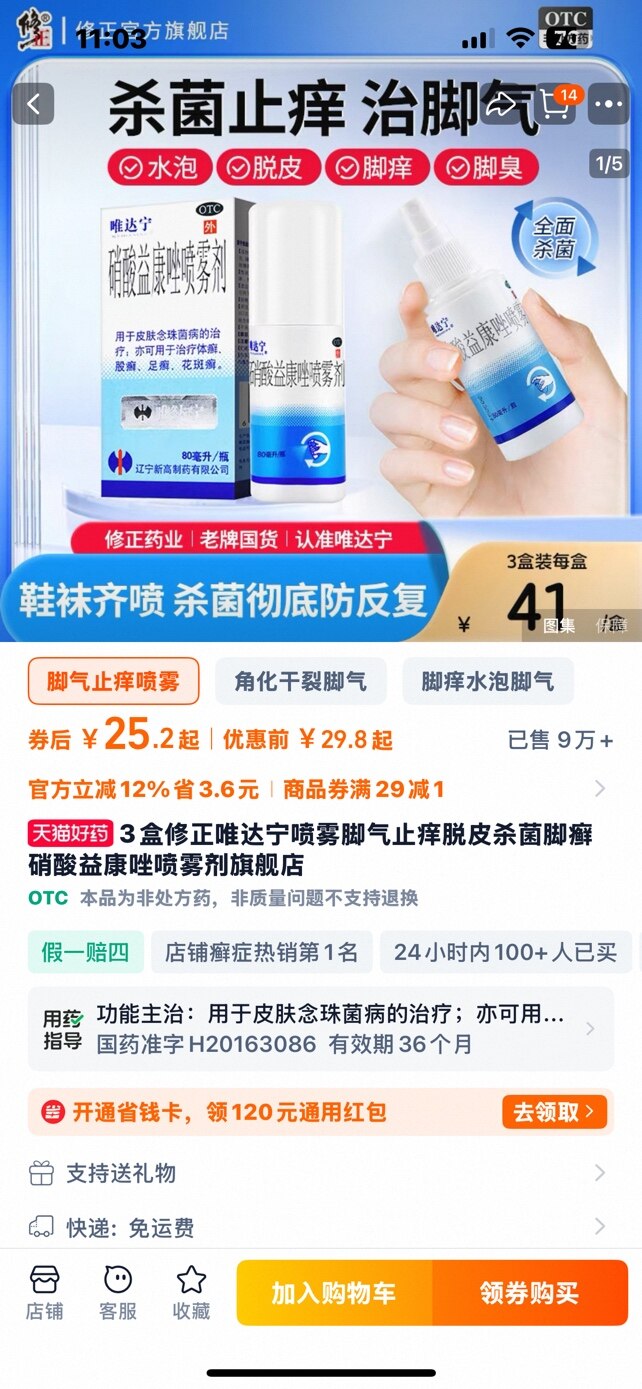Select the 角化干裂脚气 option
This screenshot has width=642, height=1389.
pos(300,682)
